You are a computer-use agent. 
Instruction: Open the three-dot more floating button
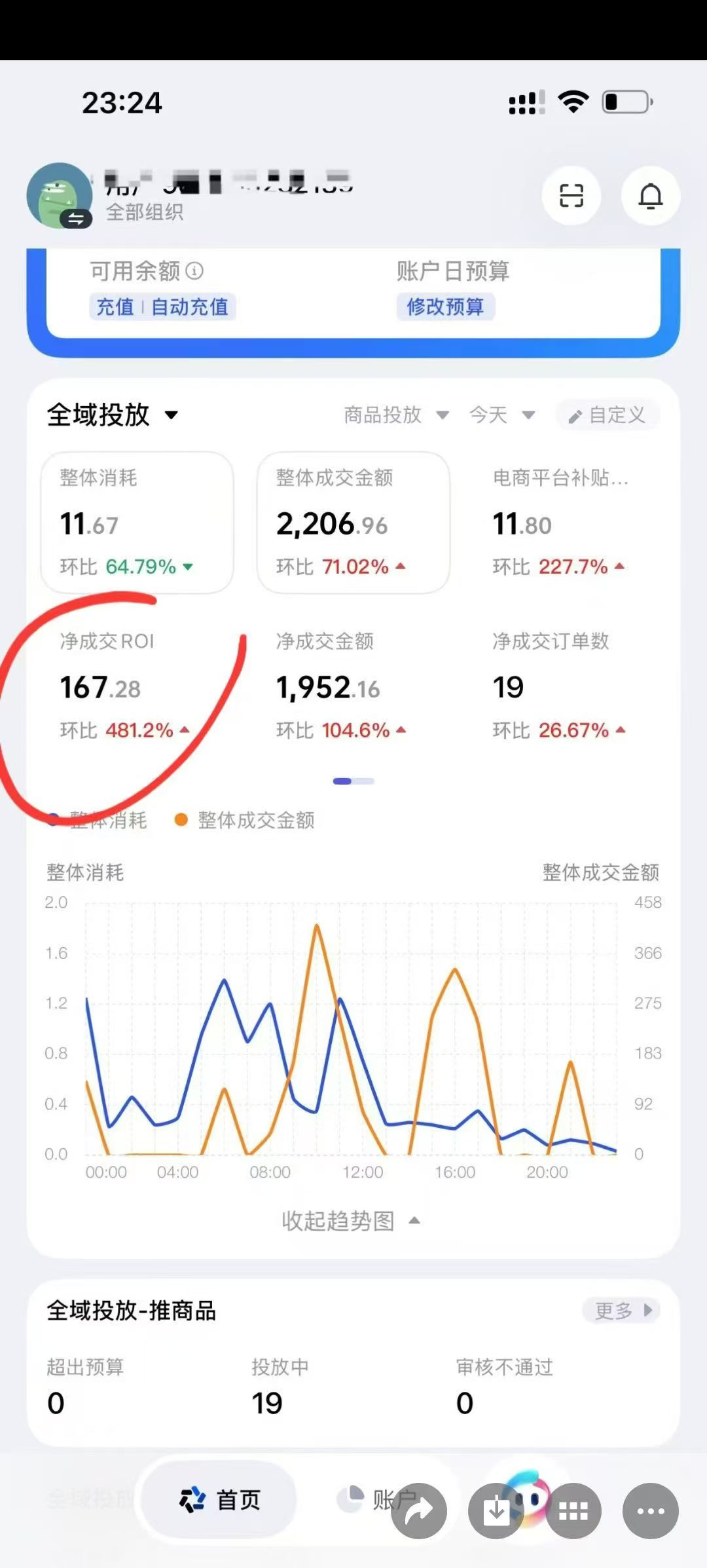coord(651,1511)
